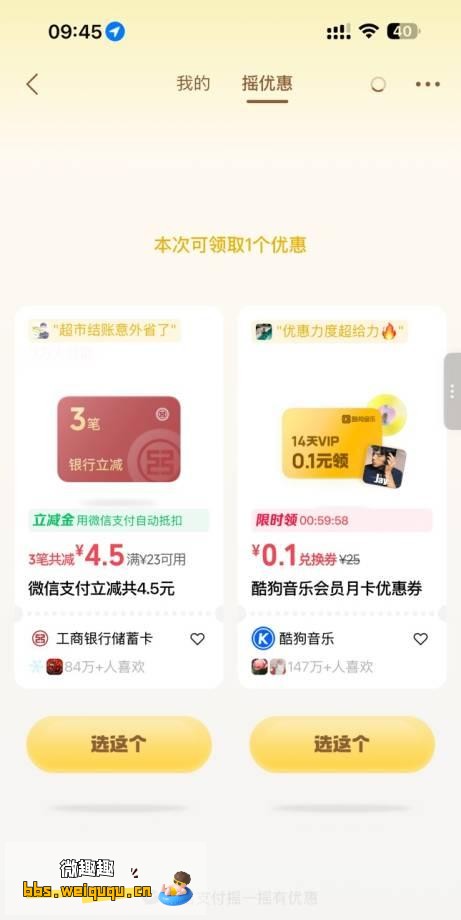Choose 选这个 under 工商银行 offer
This screenshot has width=461, height=920.
pyautogui.click(x=118, y=744)
